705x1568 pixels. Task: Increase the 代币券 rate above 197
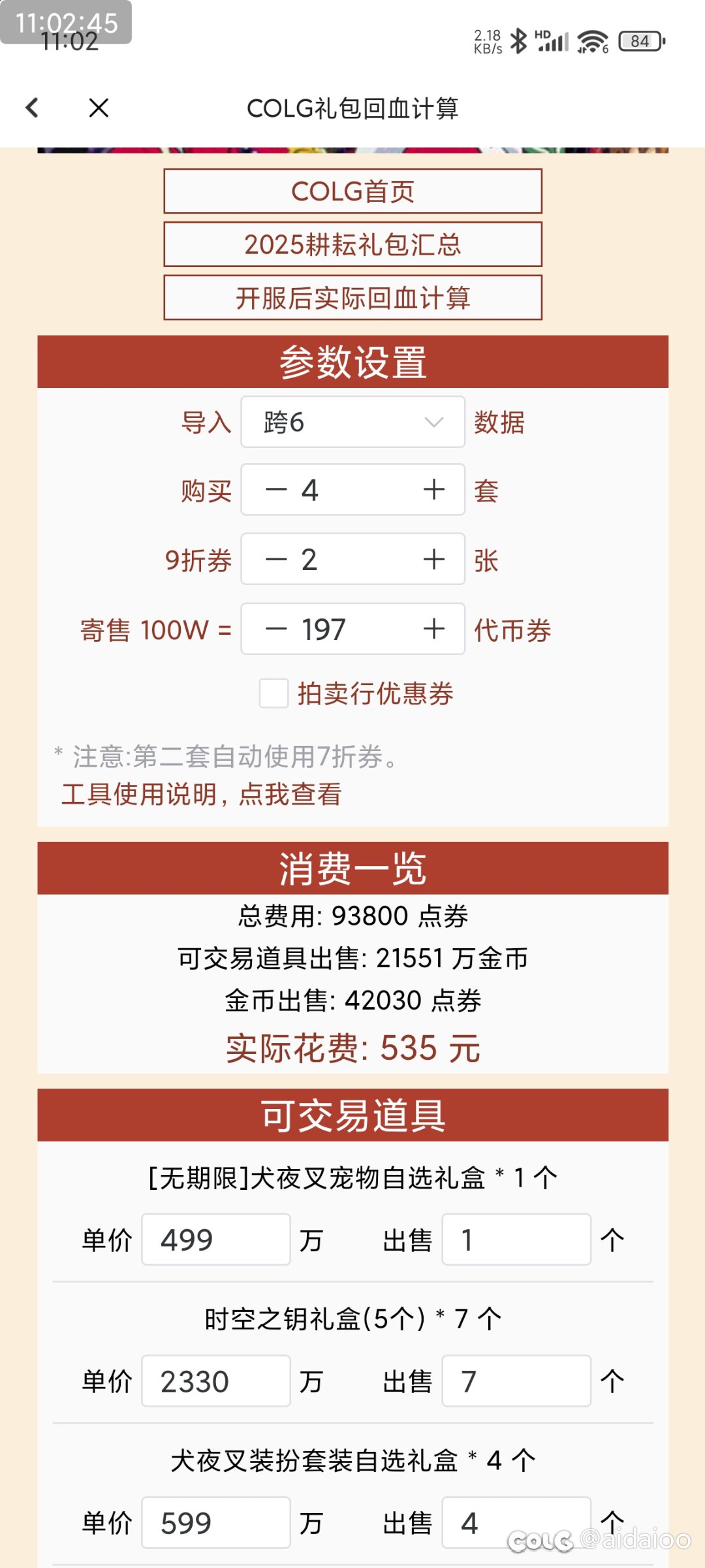434,629
